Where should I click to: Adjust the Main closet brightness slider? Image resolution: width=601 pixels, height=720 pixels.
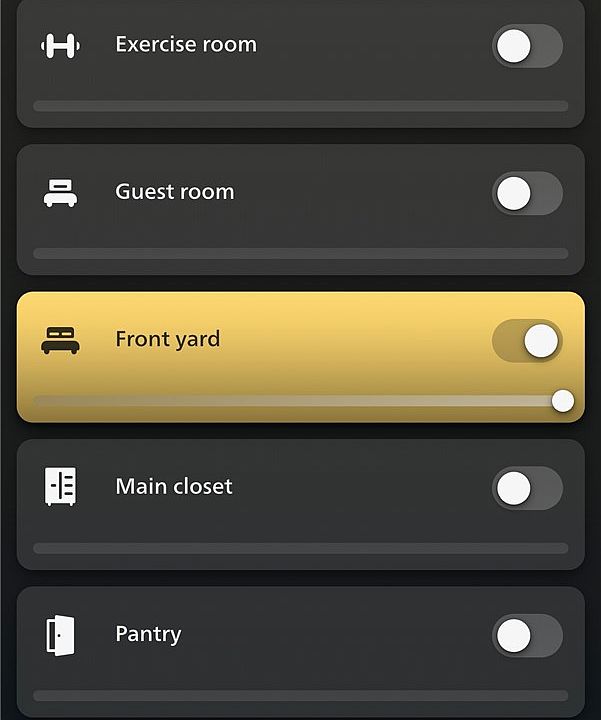click(300, 548)
